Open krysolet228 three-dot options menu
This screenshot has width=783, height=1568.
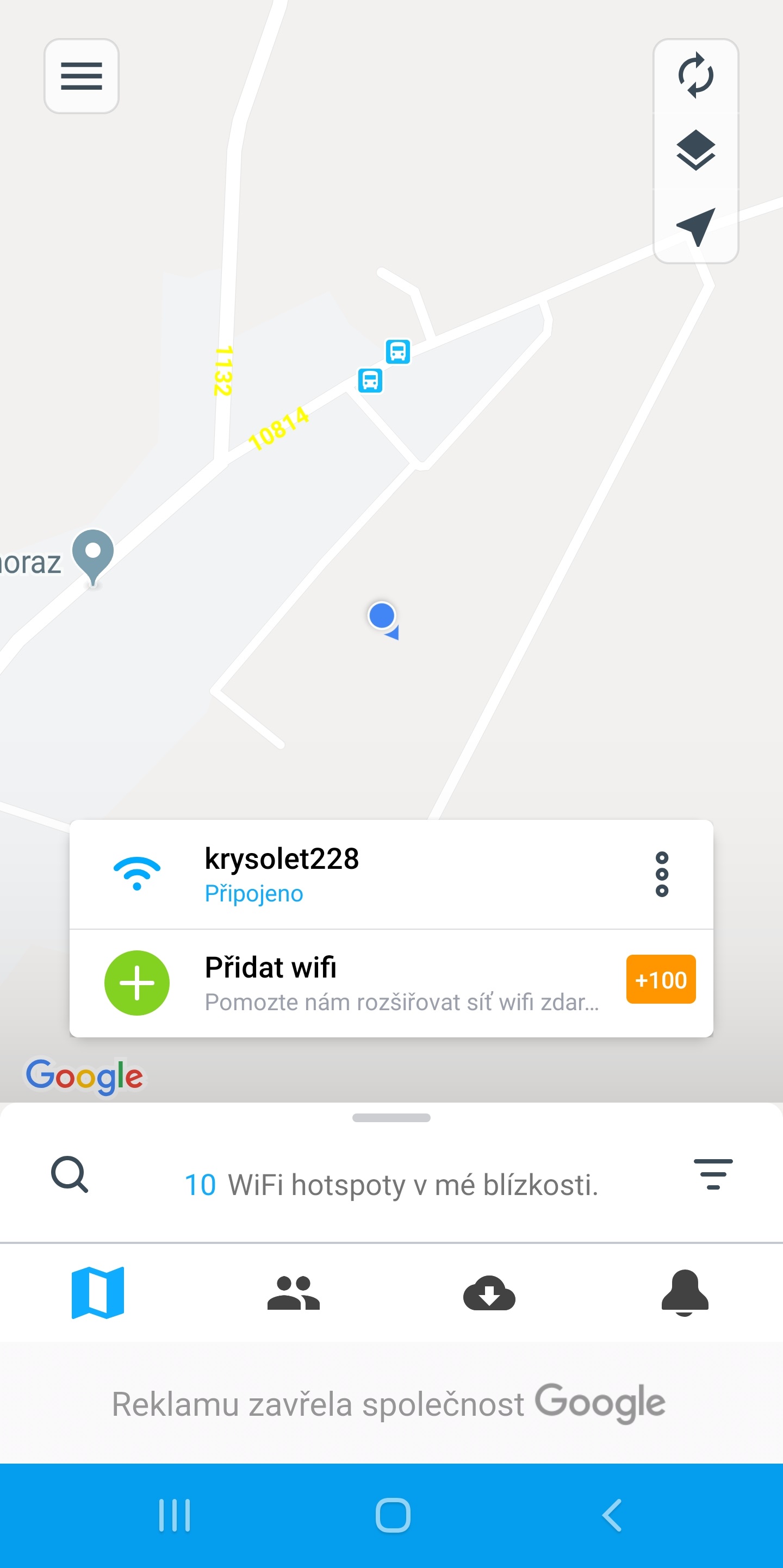(662, 875)
